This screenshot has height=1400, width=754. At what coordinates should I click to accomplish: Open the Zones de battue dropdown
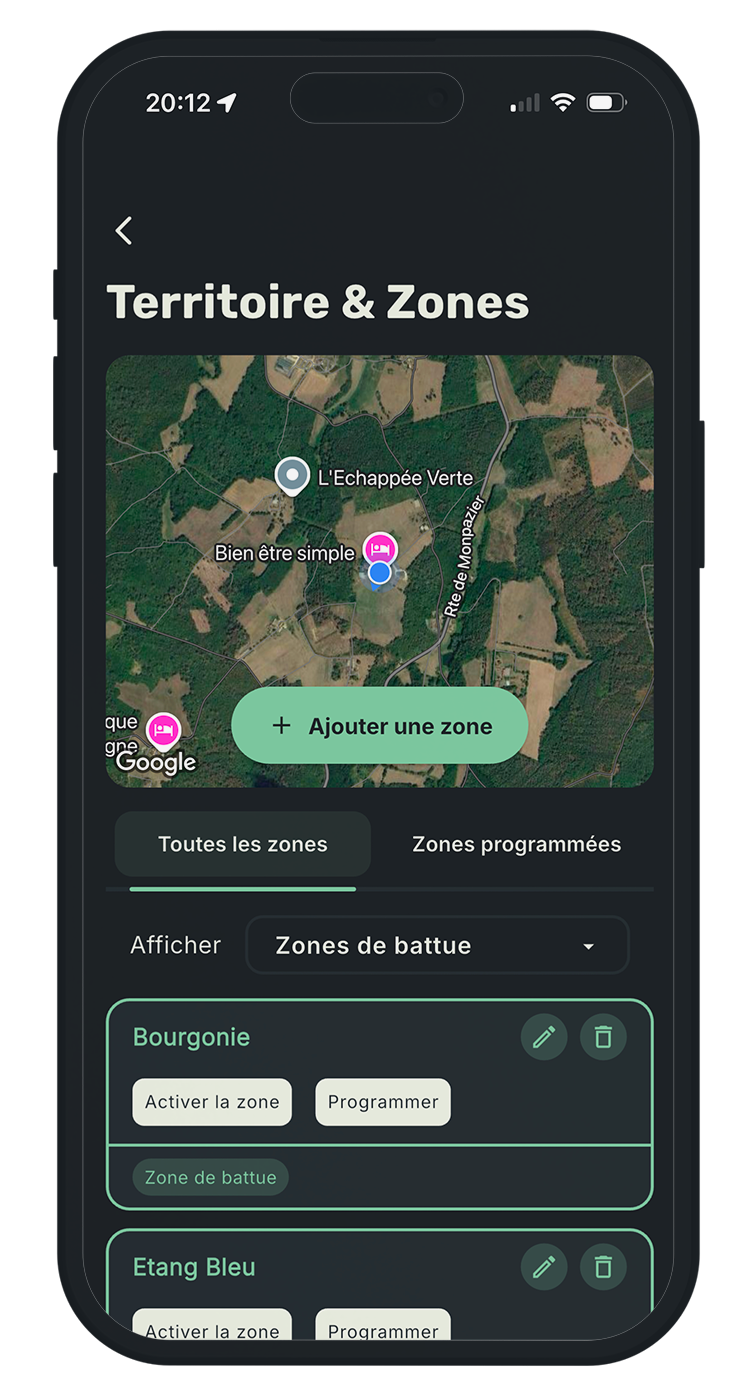point(438,945)
